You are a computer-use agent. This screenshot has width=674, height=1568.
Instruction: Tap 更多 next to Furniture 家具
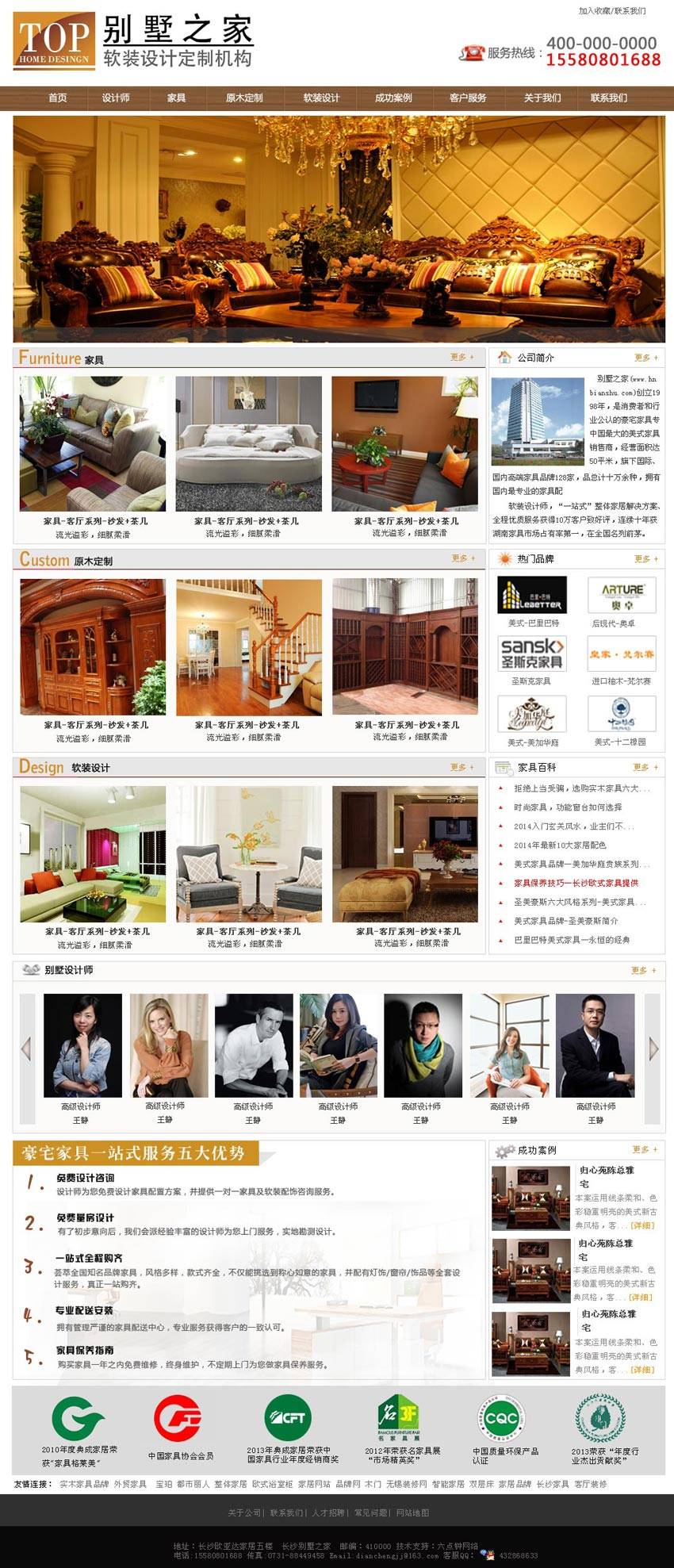(461, 357)
